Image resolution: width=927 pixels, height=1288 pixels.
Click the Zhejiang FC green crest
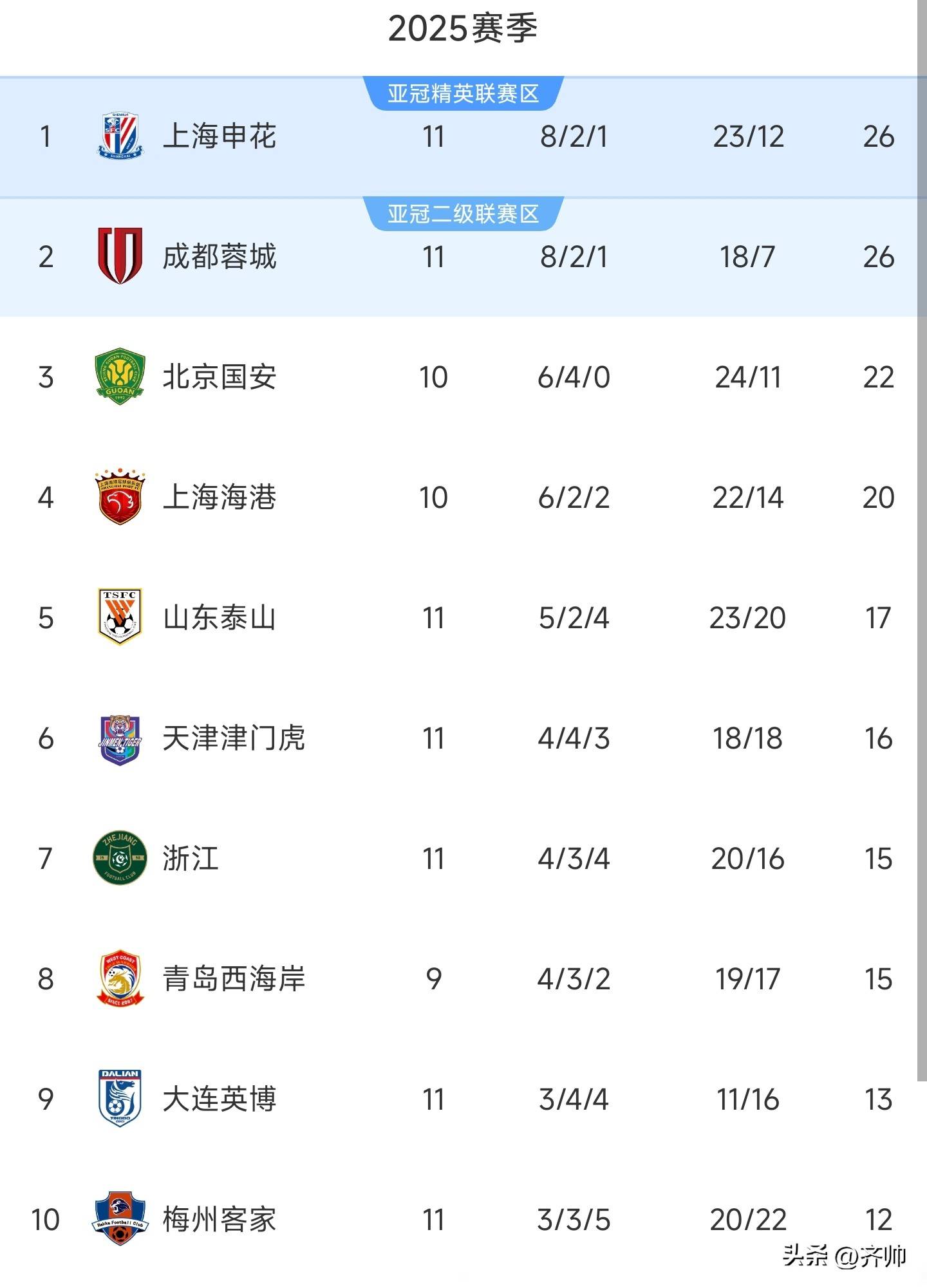tap(119, 858)
